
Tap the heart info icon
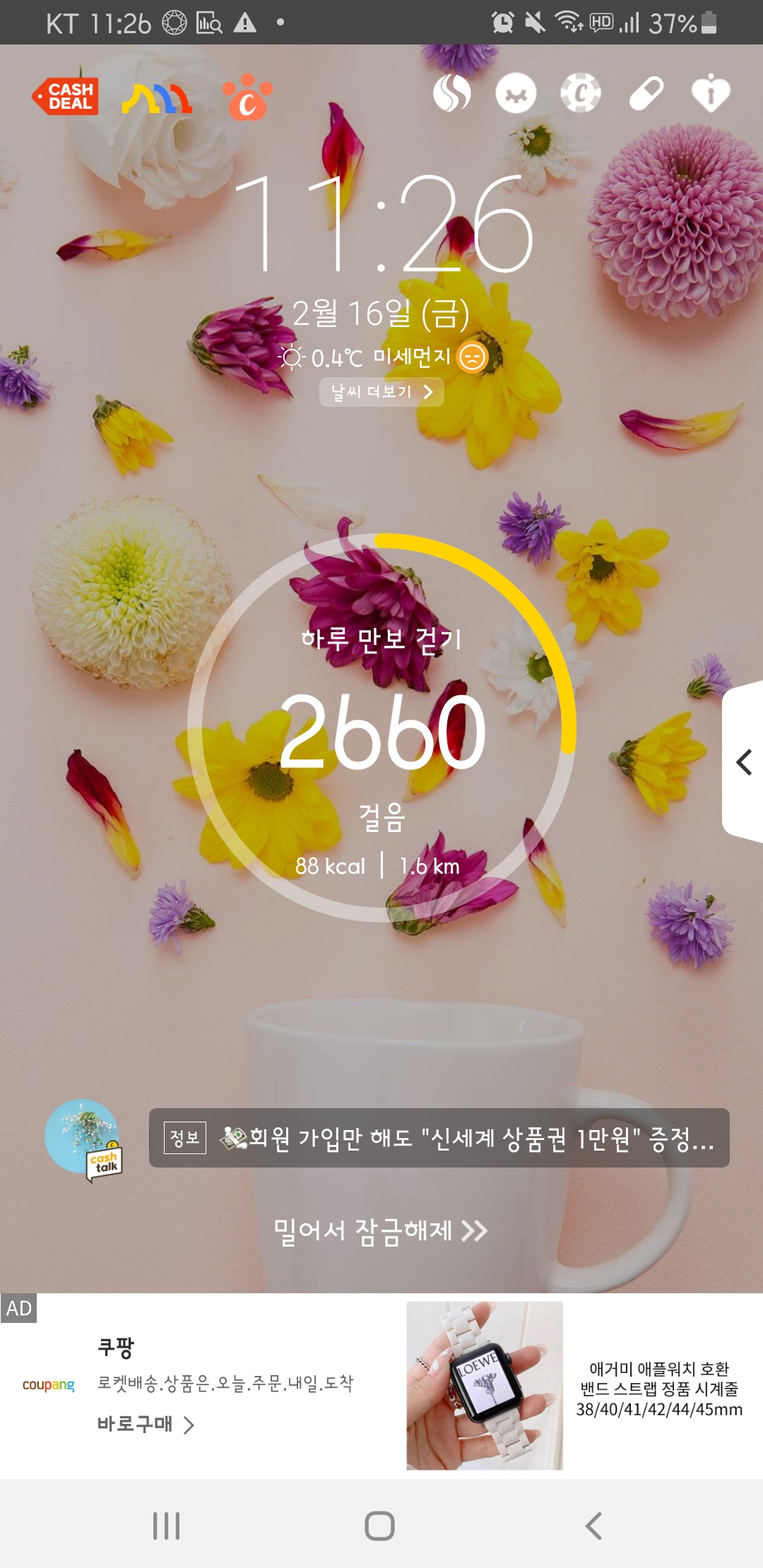(710, 94)
